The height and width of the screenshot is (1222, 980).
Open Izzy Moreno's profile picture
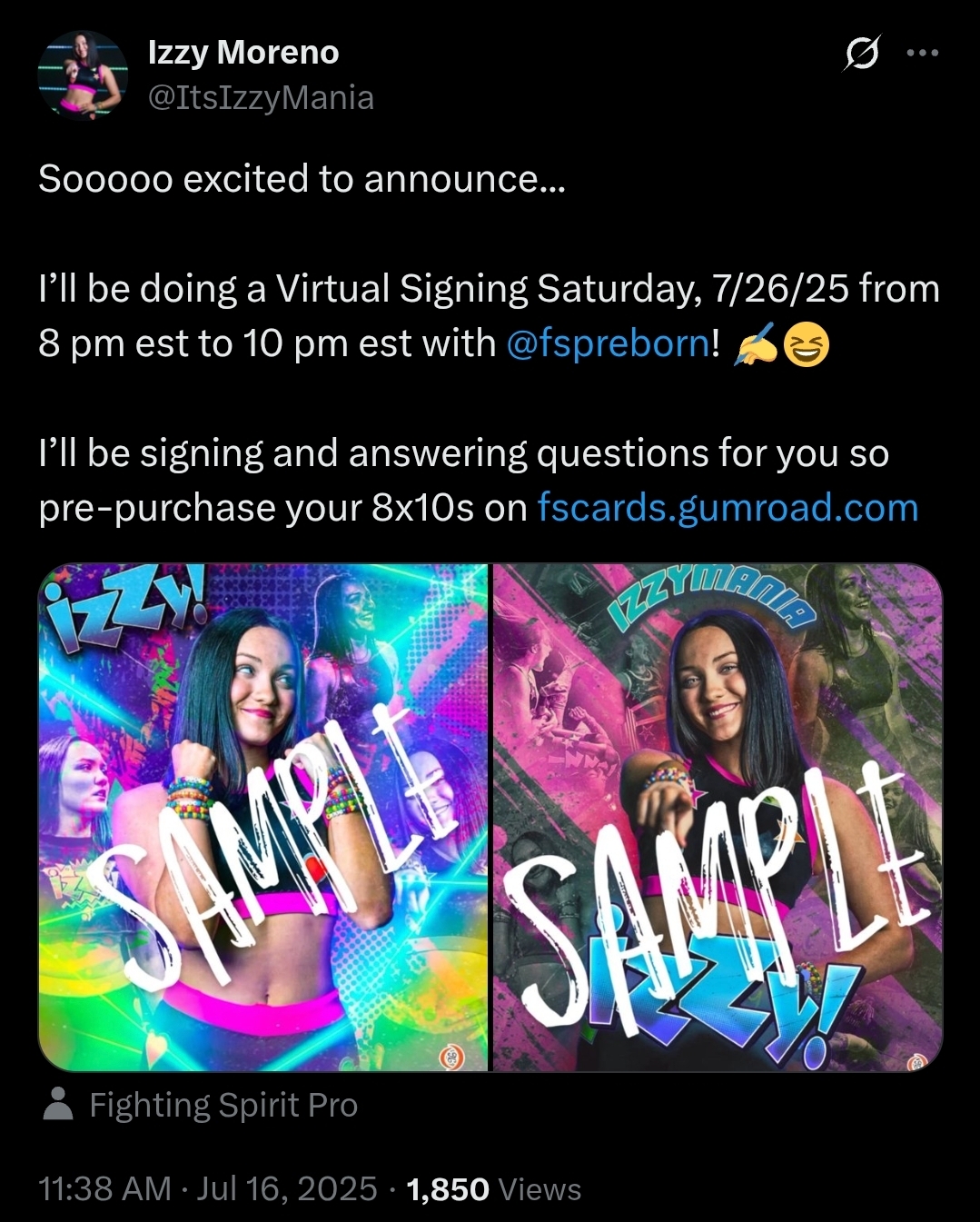83,75
